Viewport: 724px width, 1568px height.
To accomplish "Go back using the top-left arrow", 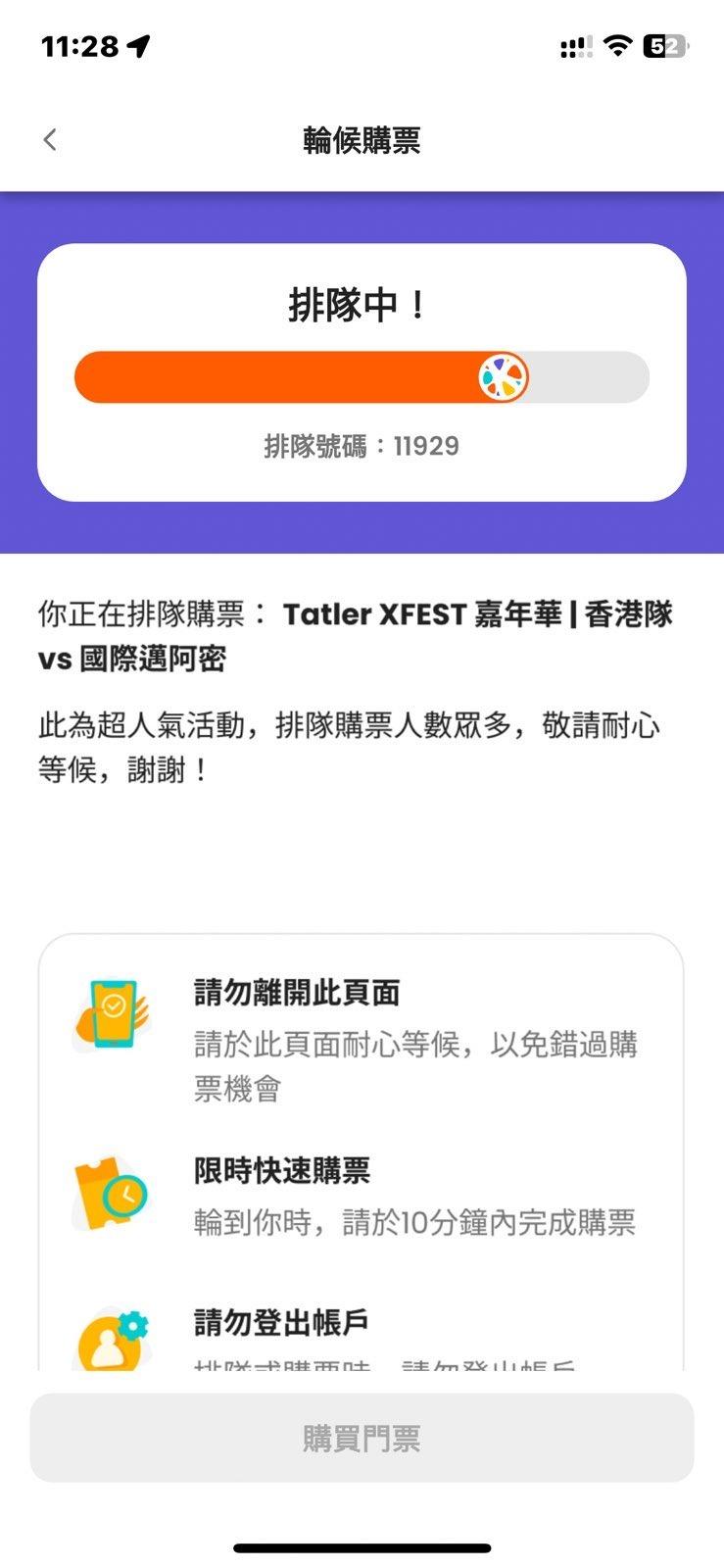I will pos(50,140).
